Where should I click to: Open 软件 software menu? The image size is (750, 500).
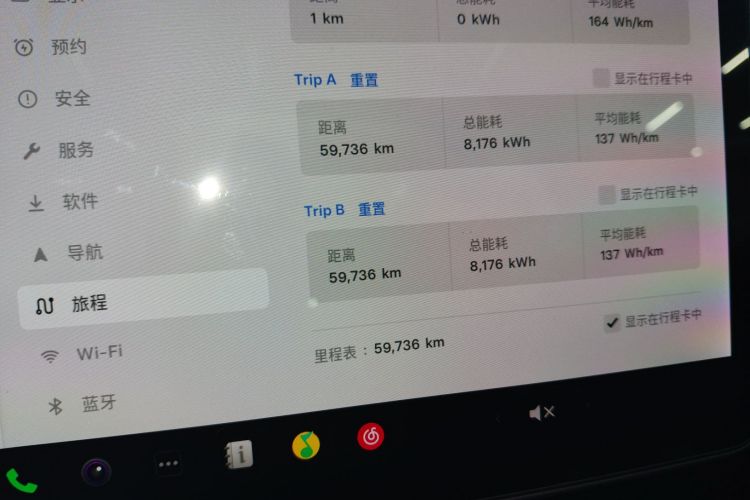(80, 202)
